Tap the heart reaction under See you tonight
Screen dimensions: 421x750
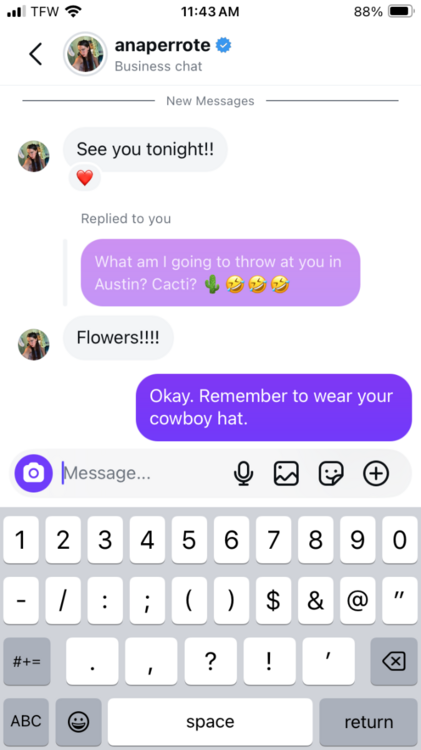pyautogui.click(x=85, y=178)
